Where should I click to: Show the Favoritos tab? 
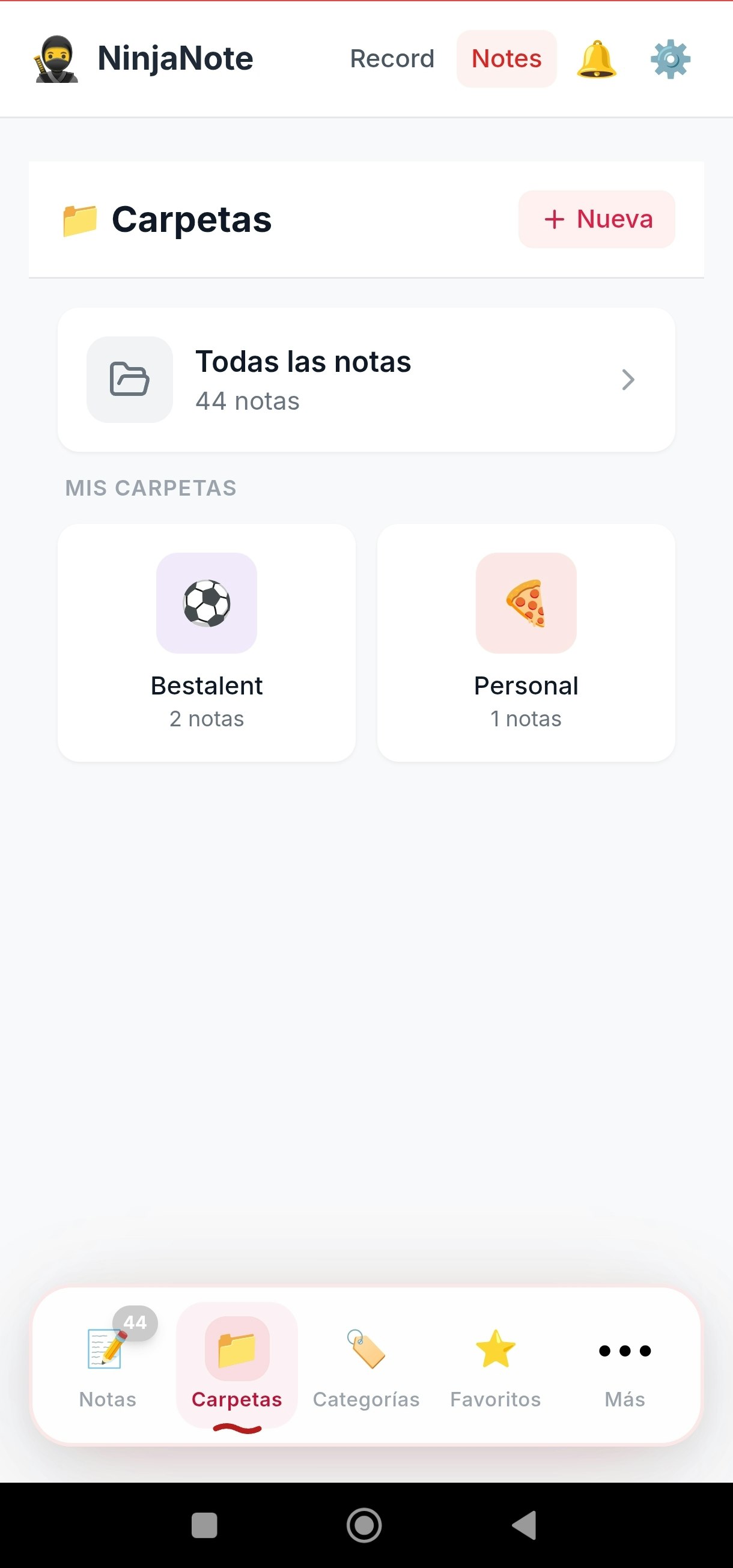click(x=495, y=1365)
